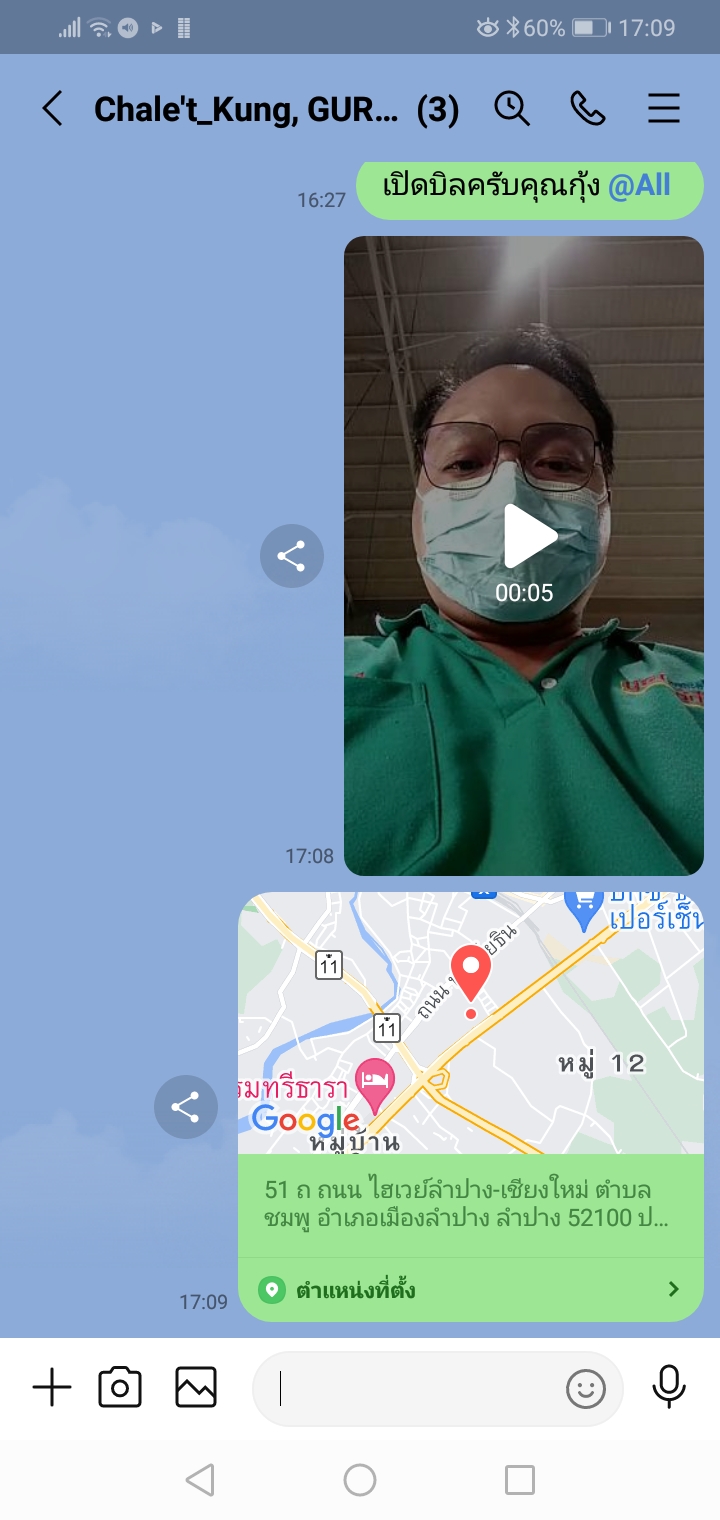Open ตำแหน่งที่ตั้ง location details
720x1520 pixels.
pos(470,1290)
